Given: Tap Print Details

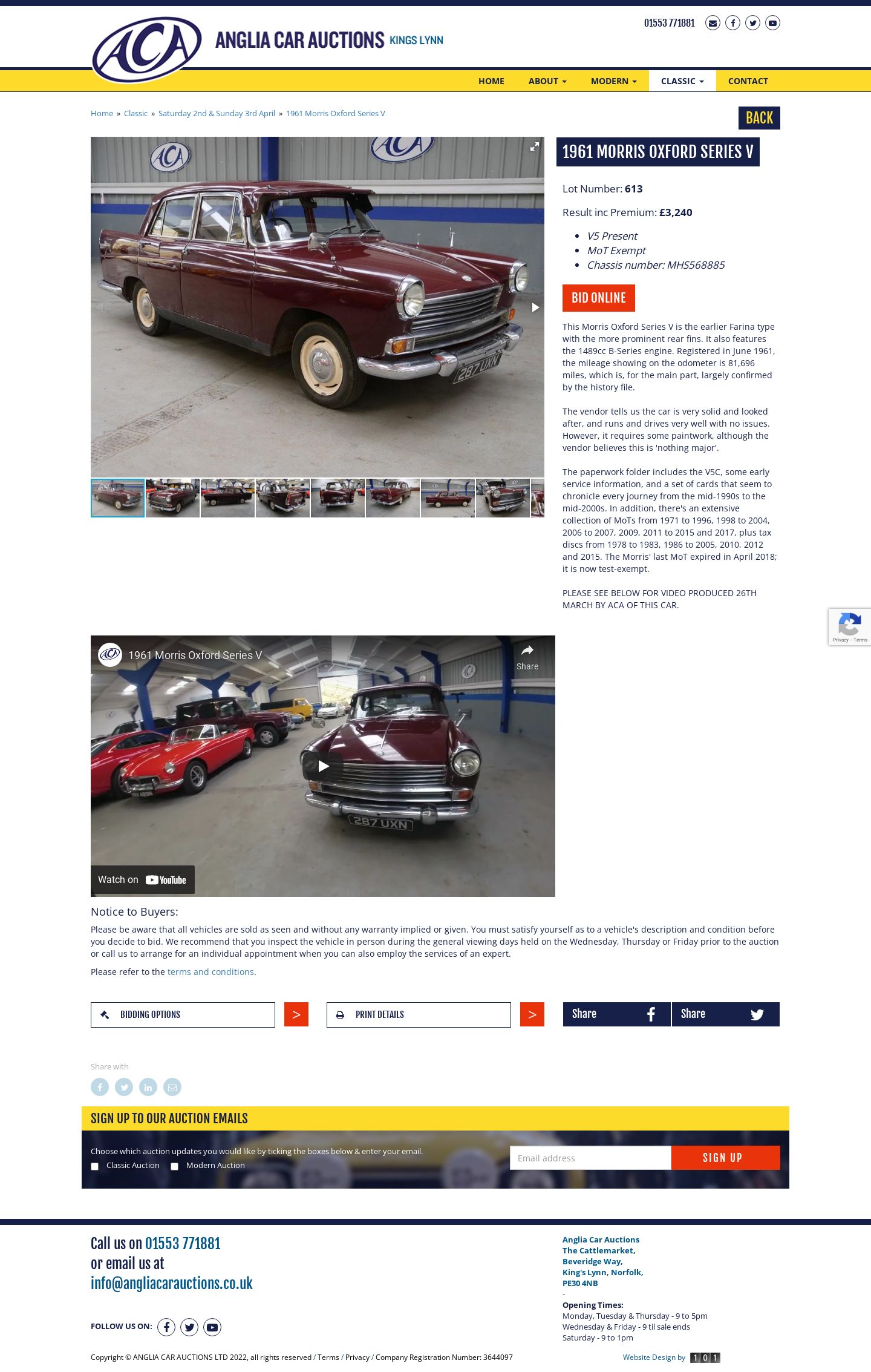Looking at the screenshot, I should coord(419,1015).
